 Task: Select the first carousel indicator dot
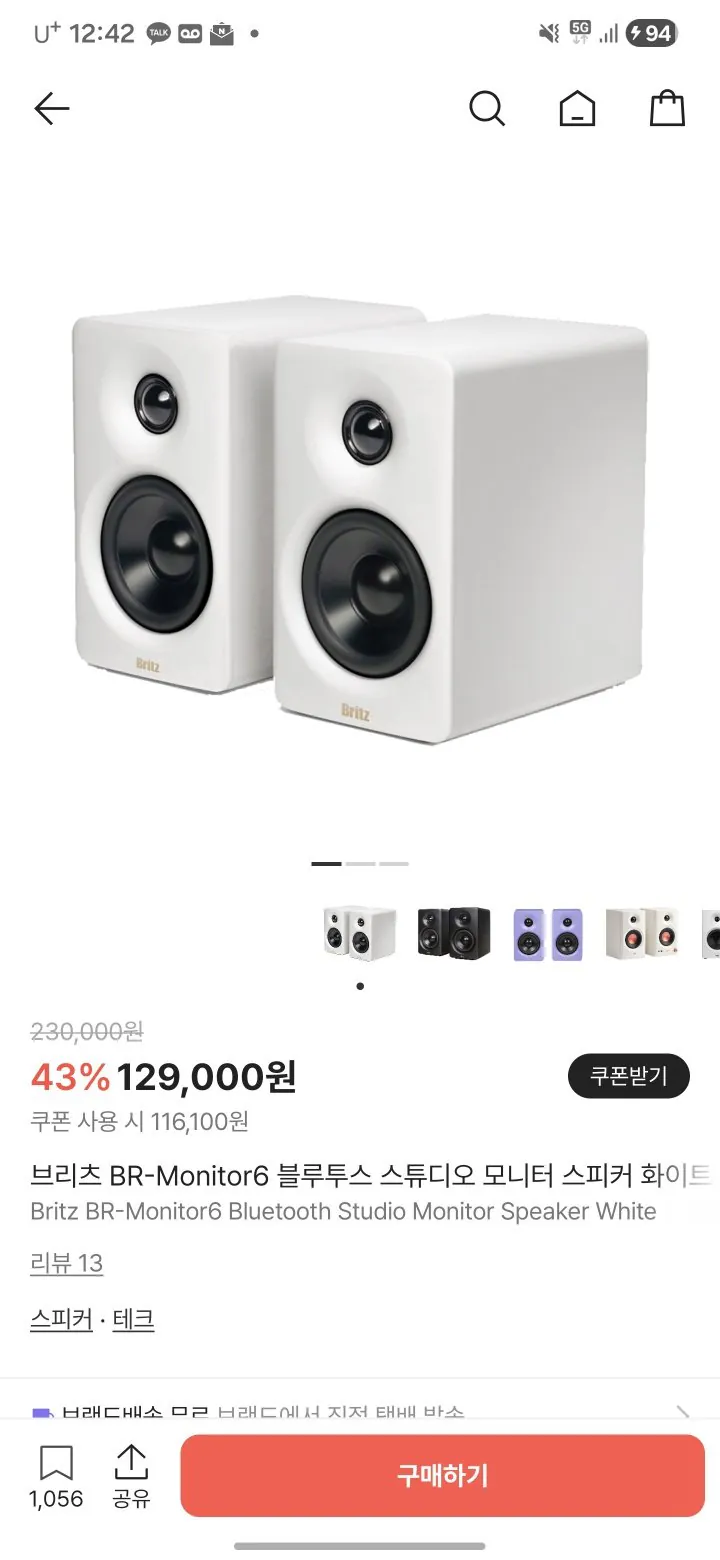pos(327,861)
